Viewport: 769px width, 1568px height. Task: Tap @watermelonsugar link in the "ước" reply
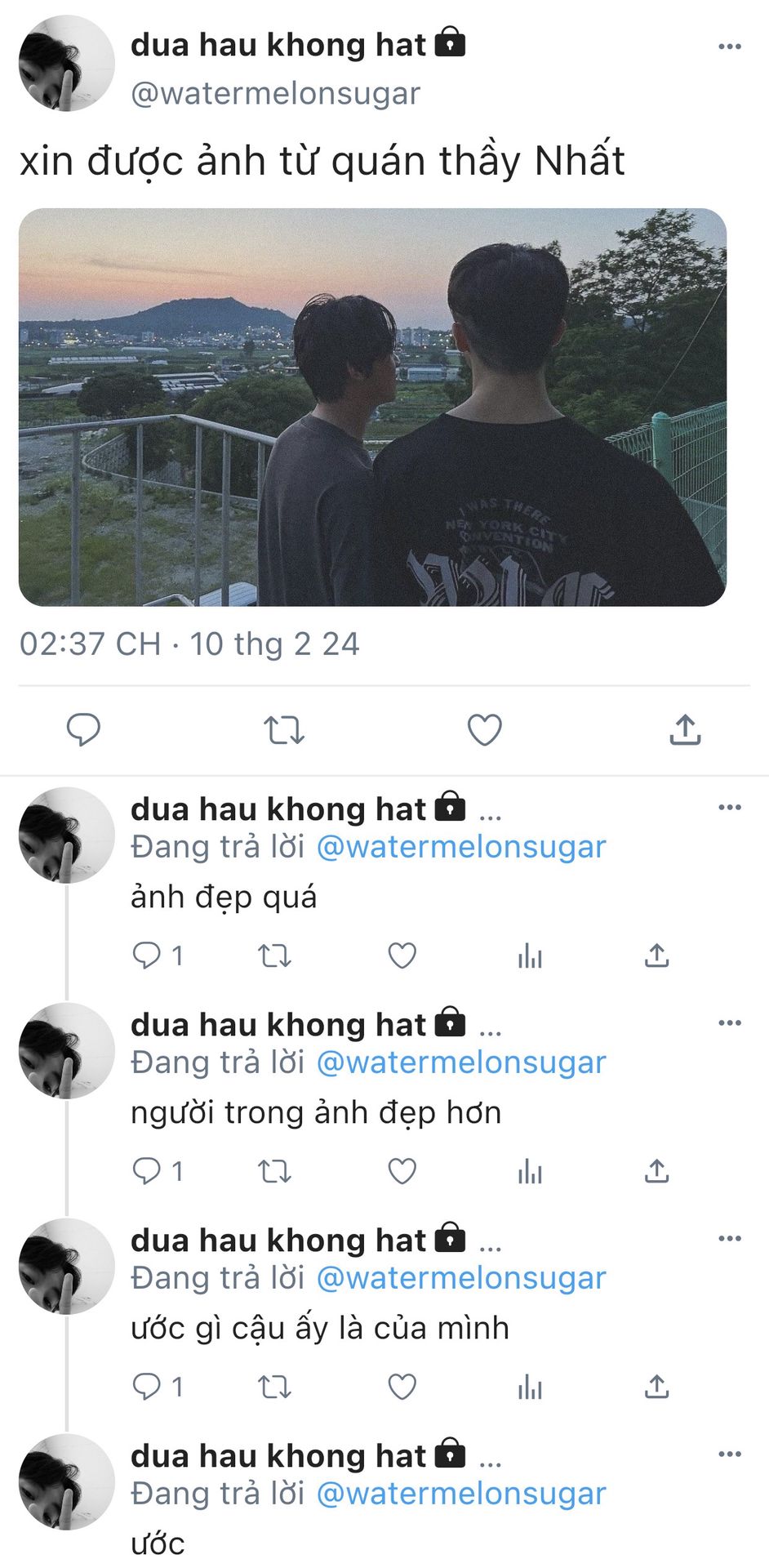[x=460, y=1494]
